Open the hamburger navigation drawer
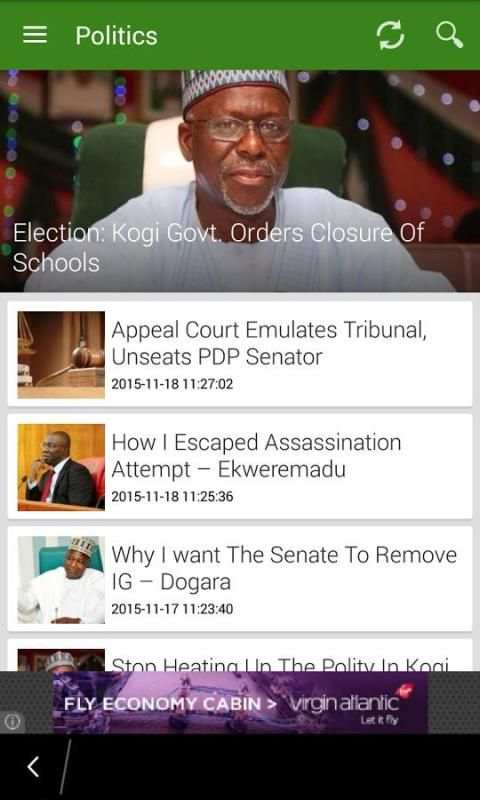480x800 pixels. pos(35,35)
